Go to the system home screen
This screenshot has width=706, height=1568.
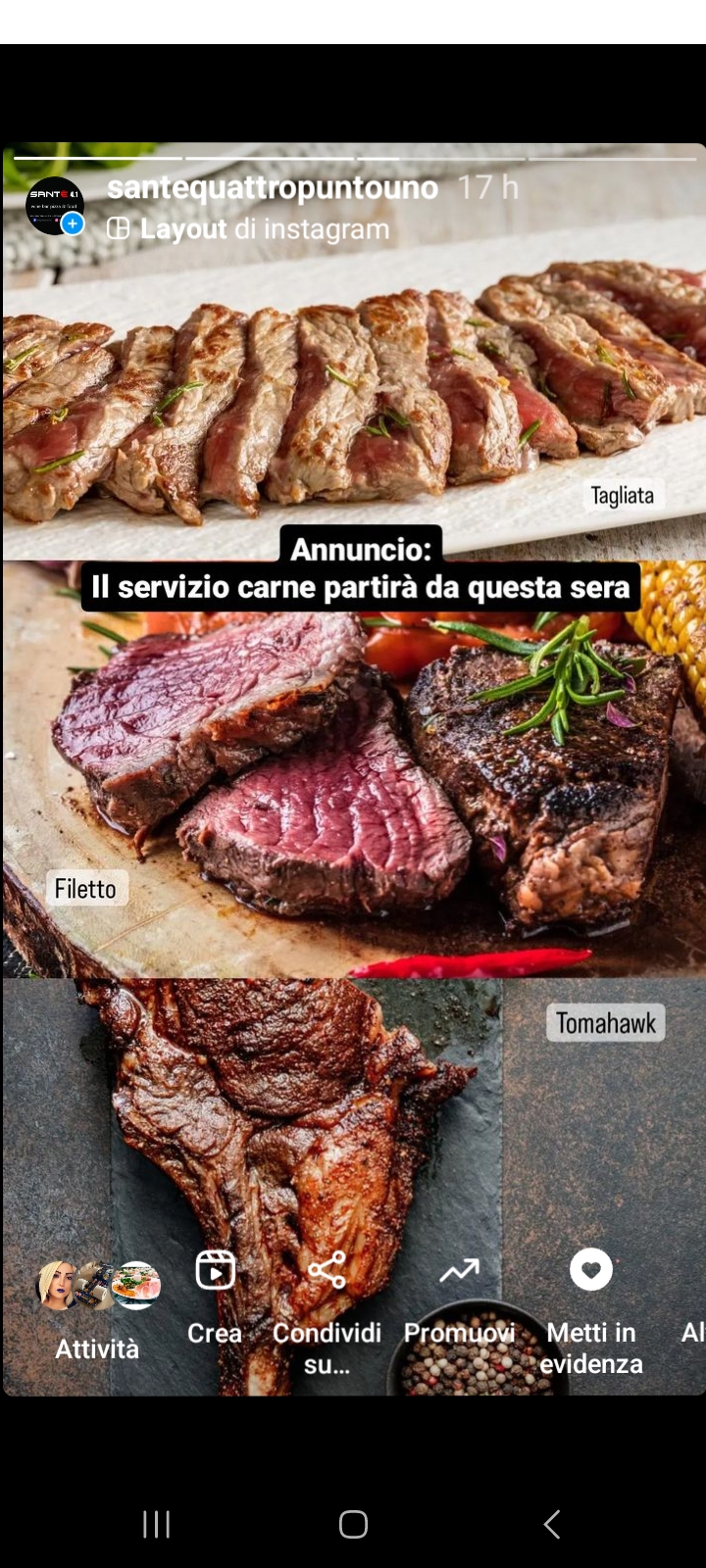(353, 1524)
